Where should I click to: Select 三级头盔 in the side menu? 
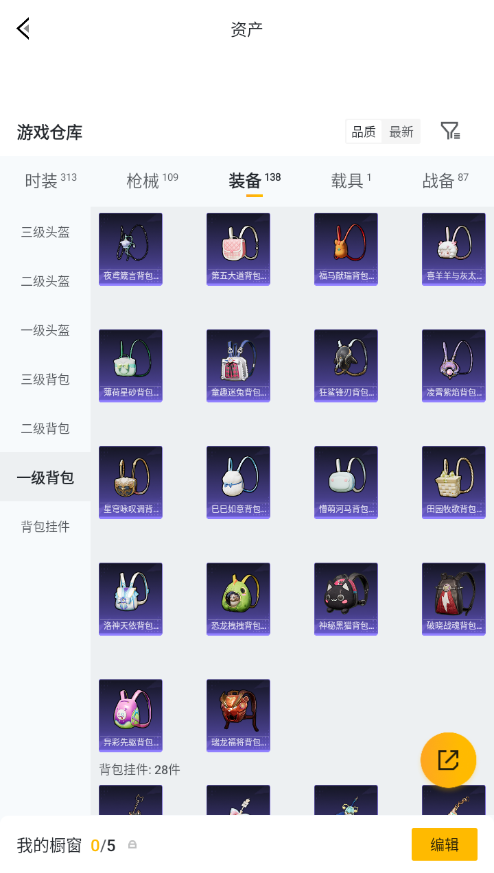45,232
